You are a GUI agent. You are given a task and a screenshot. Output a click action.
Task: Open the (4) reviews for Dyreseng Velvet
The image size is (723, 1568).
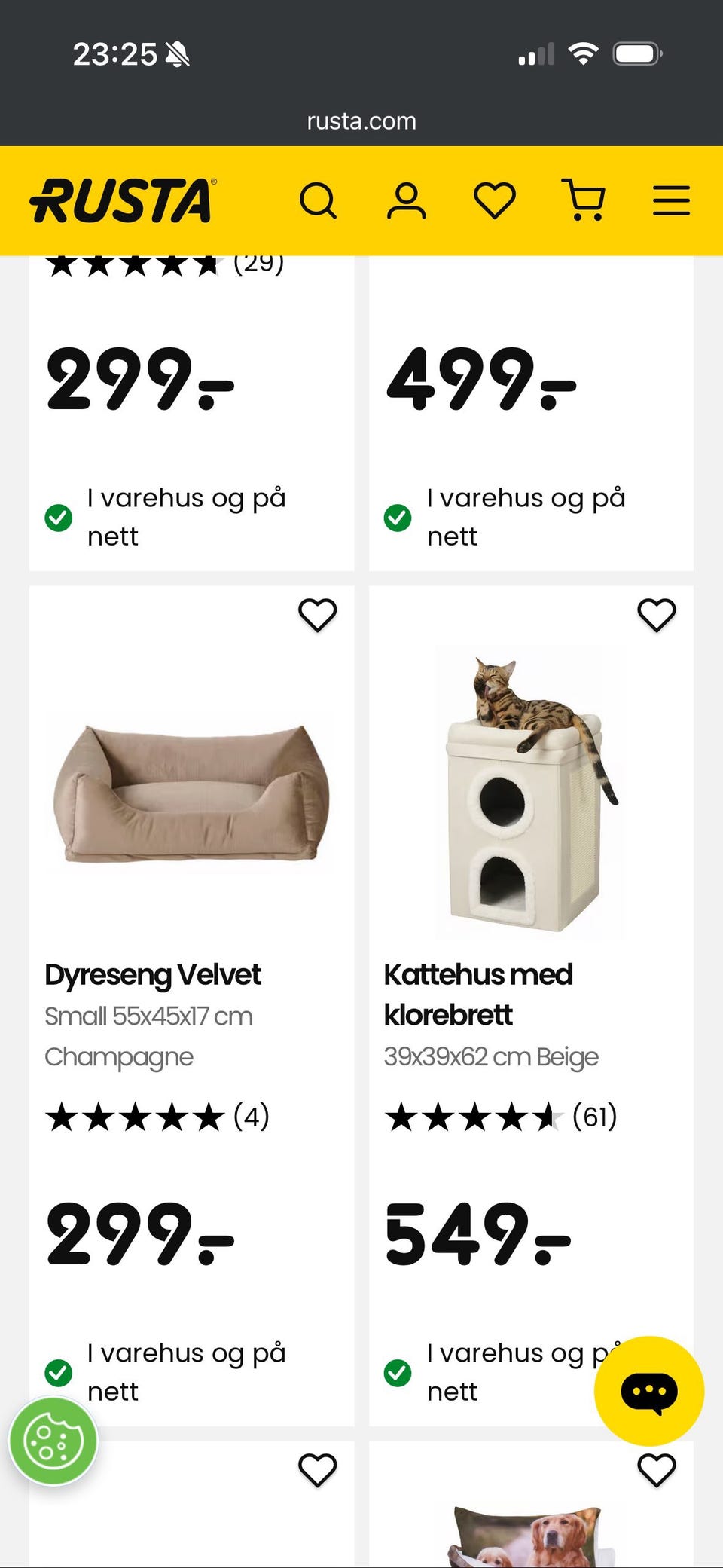(252, 1117)
